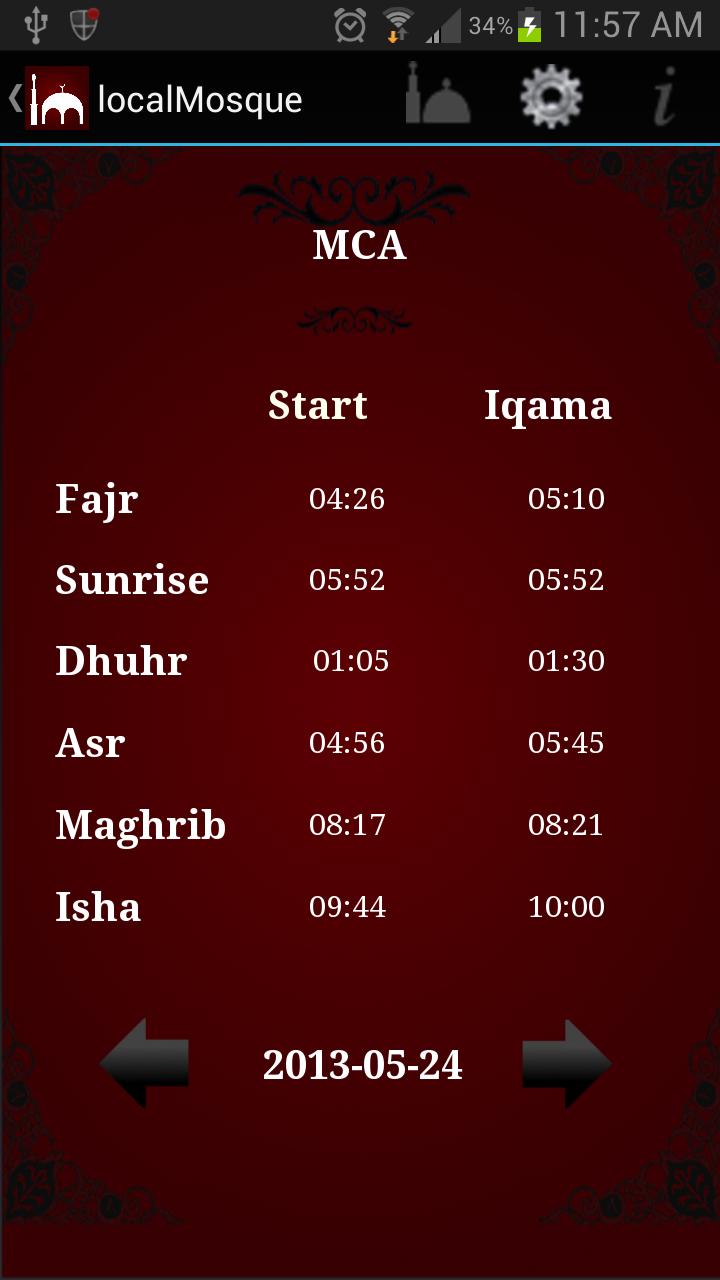Show the next day's prayer times
The width and height of the screenshot is (720, 1280).
click(566, 1063)
